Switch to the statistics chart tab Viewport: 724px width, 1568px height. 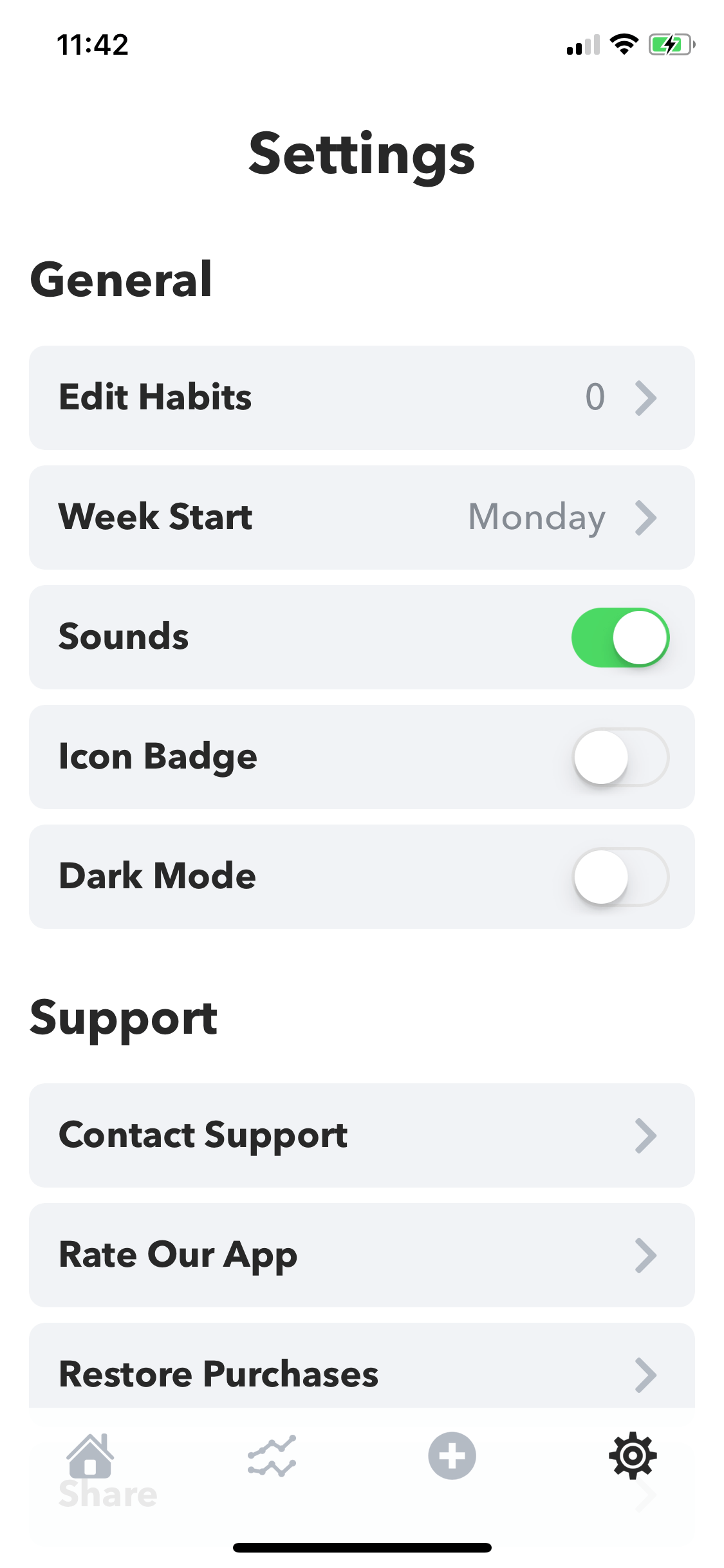pos(272,1456)
